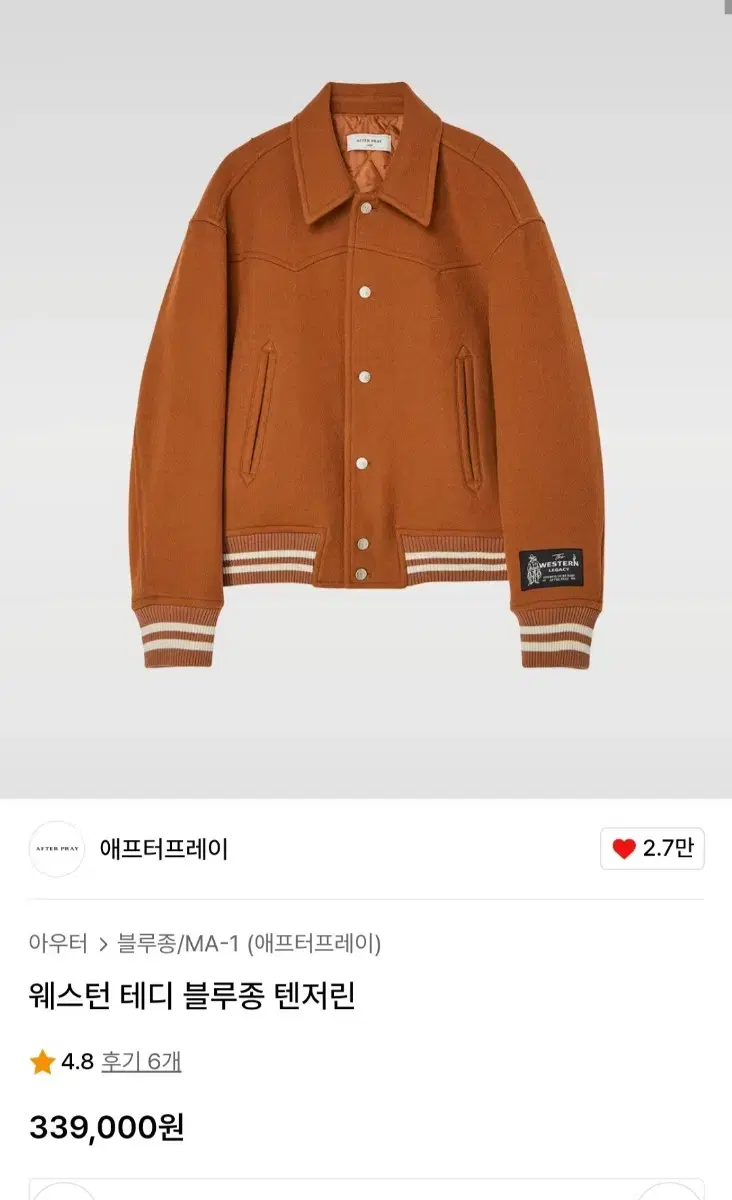
Task: Tap the heart like button showing 2.7만
Action: [652, 849]
